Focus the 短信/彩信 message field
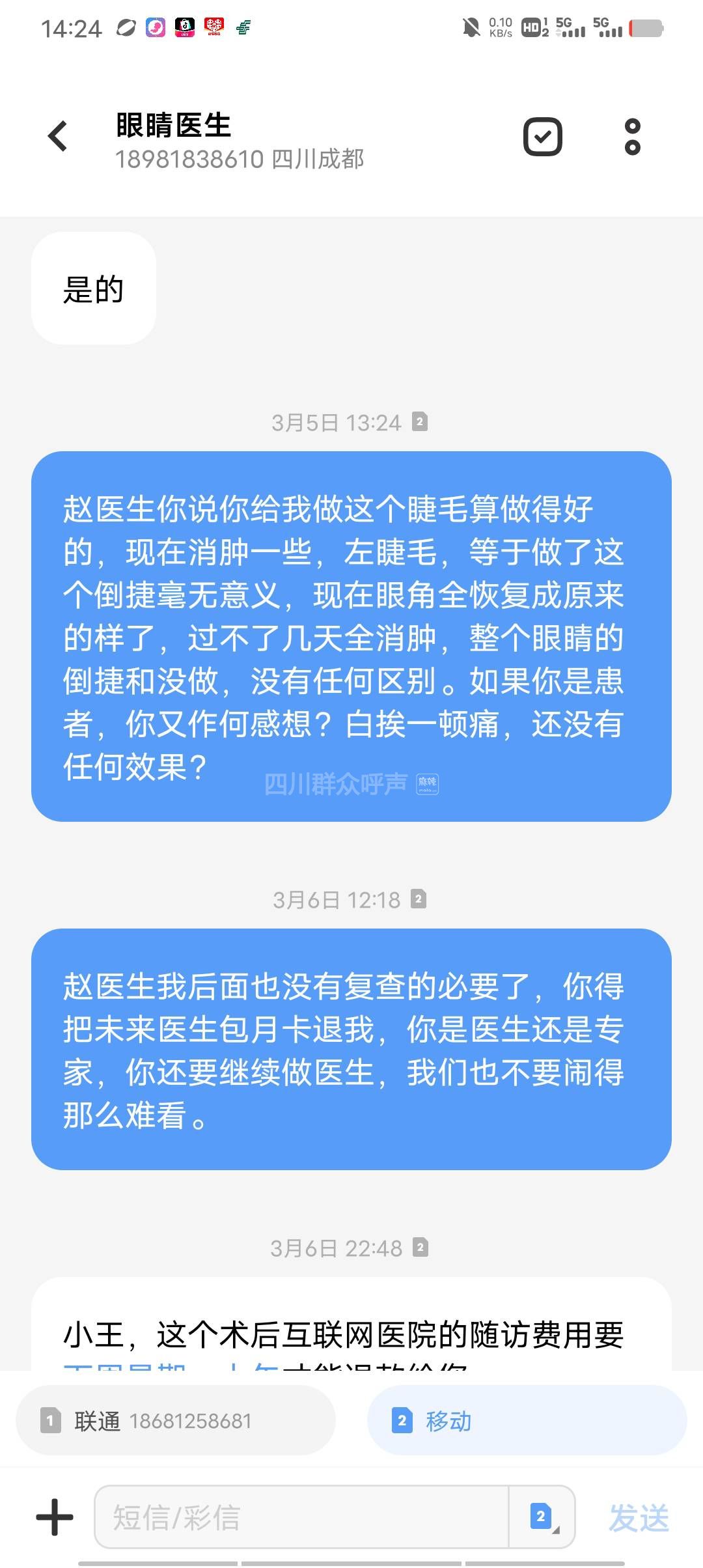This screenshot has height=1568, width=703. click(301, 1517)
